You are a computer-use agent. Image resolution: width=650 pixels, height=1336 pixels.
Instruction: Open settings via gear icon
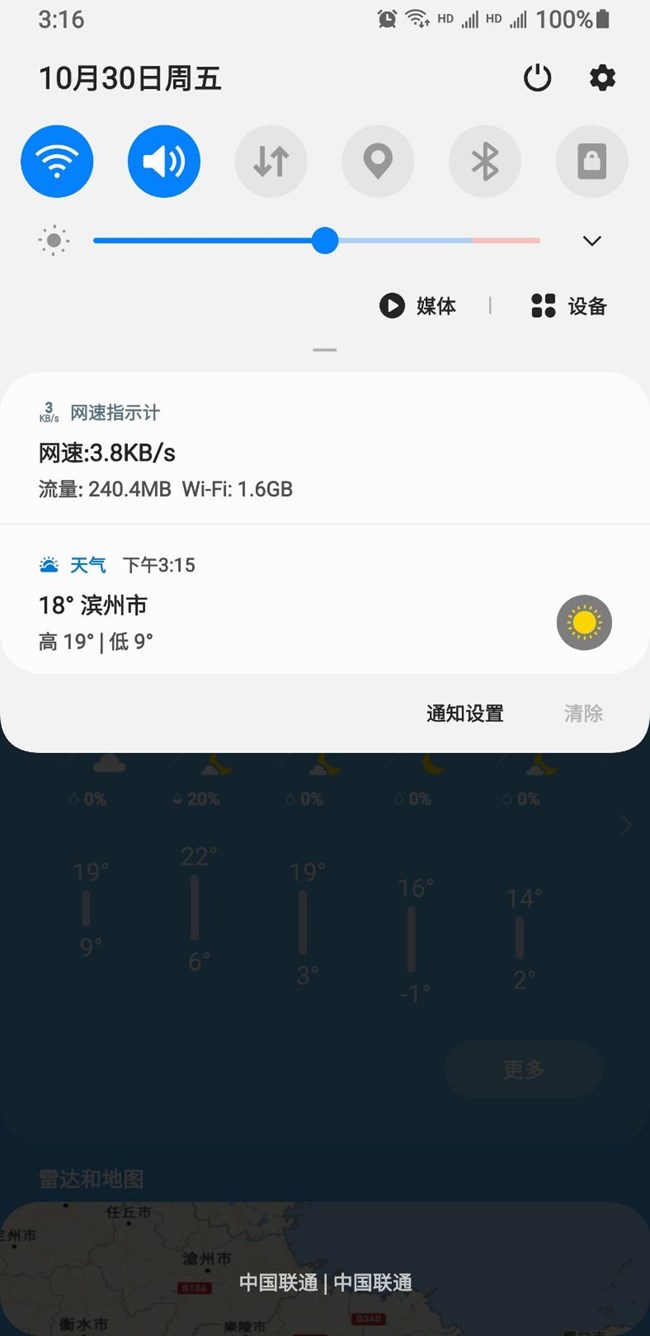[x=602, y=78]
